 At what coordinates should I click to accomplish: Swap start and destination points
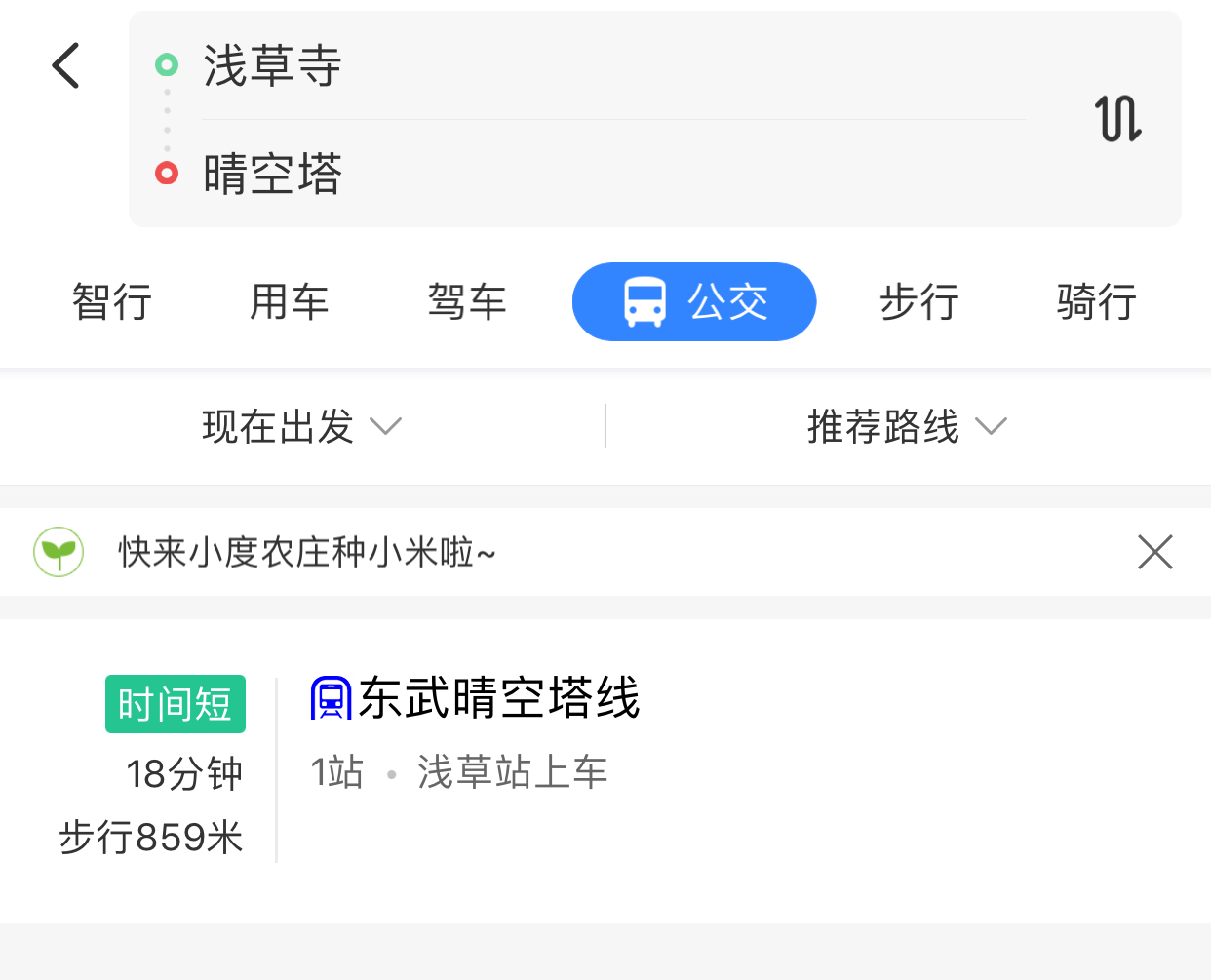tap(1117, 119)
